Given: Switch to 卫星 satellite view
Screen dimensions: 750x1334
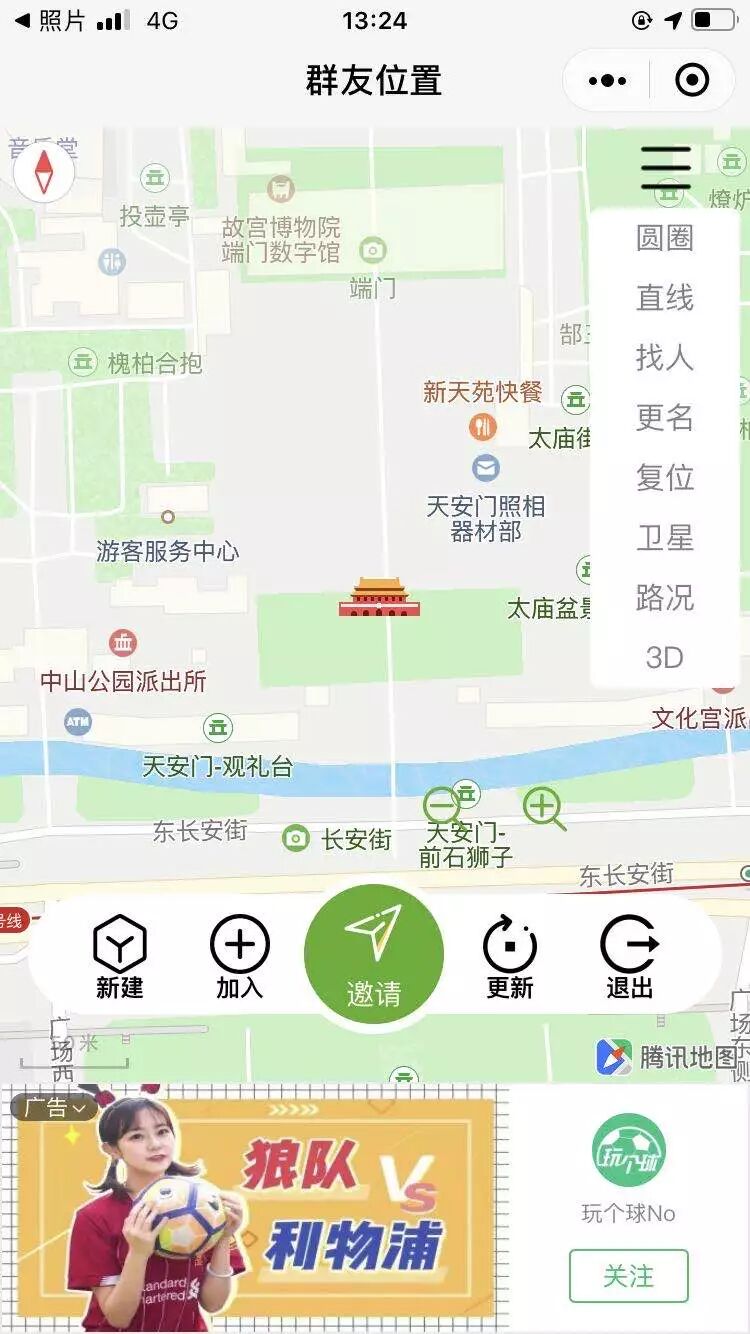Looking at the screenshot, I should pyautogui.click(x=665, y=538).
